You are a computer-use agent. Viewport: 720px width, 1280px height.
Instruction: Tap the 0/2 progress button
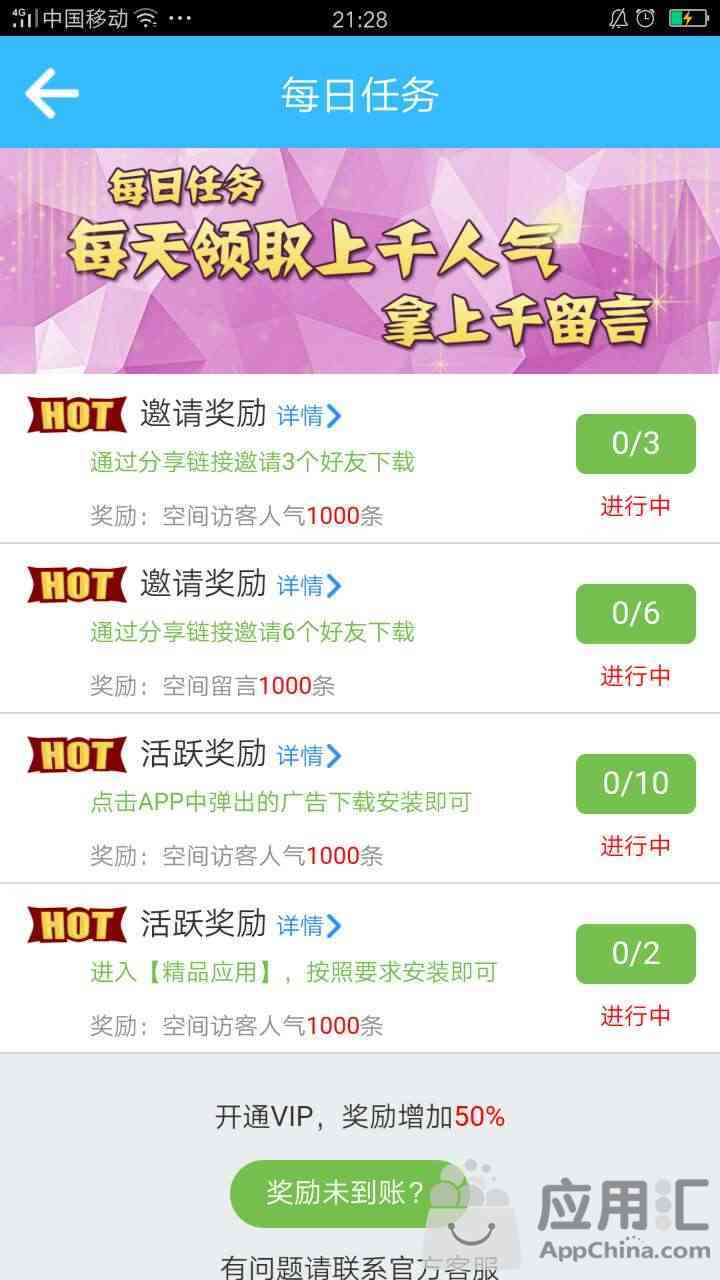pyautogui.click(x=635, y=954)
